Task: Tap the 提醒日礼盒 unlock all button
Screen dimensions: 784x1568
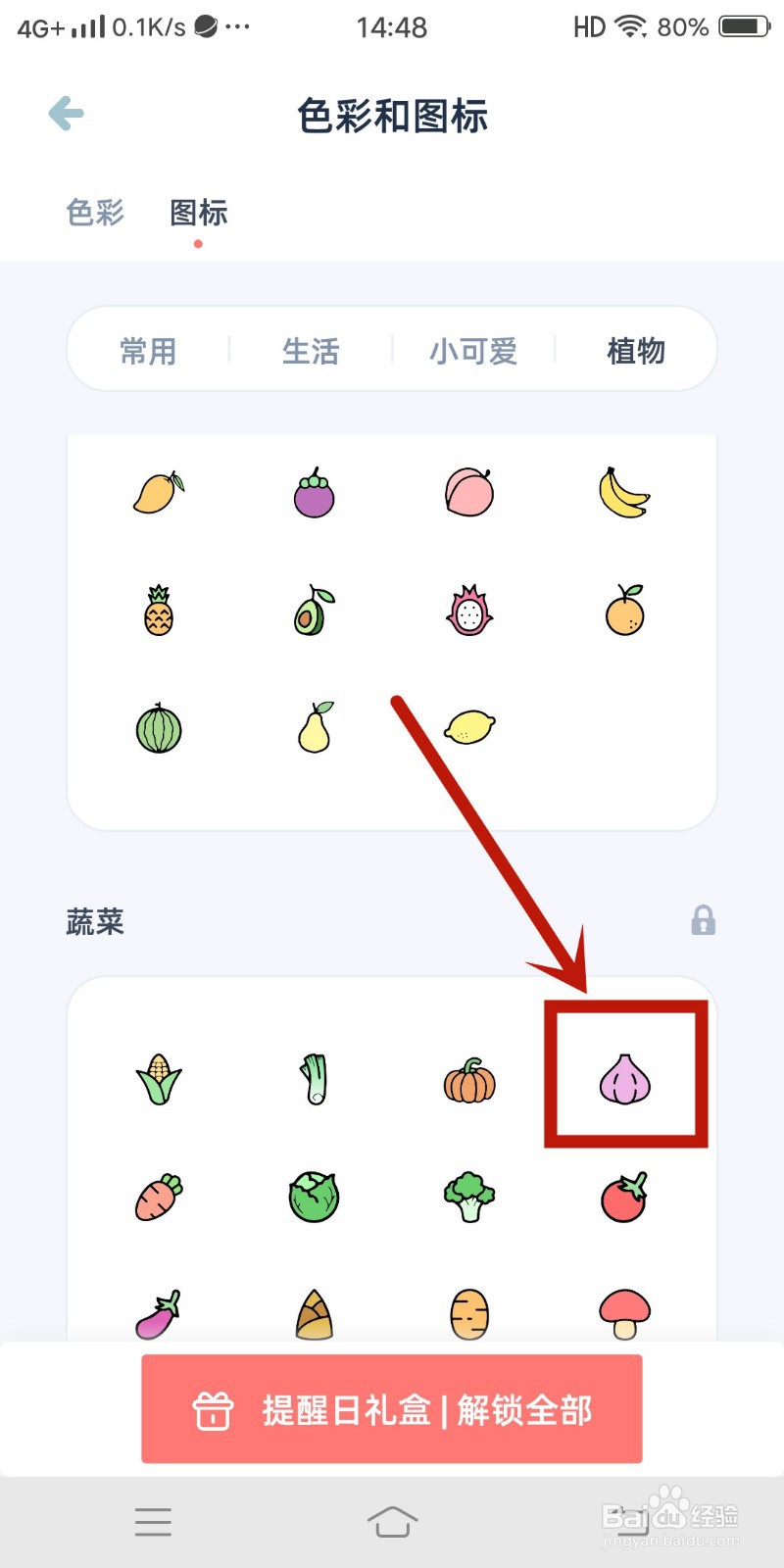Action: pos(391,1409)
